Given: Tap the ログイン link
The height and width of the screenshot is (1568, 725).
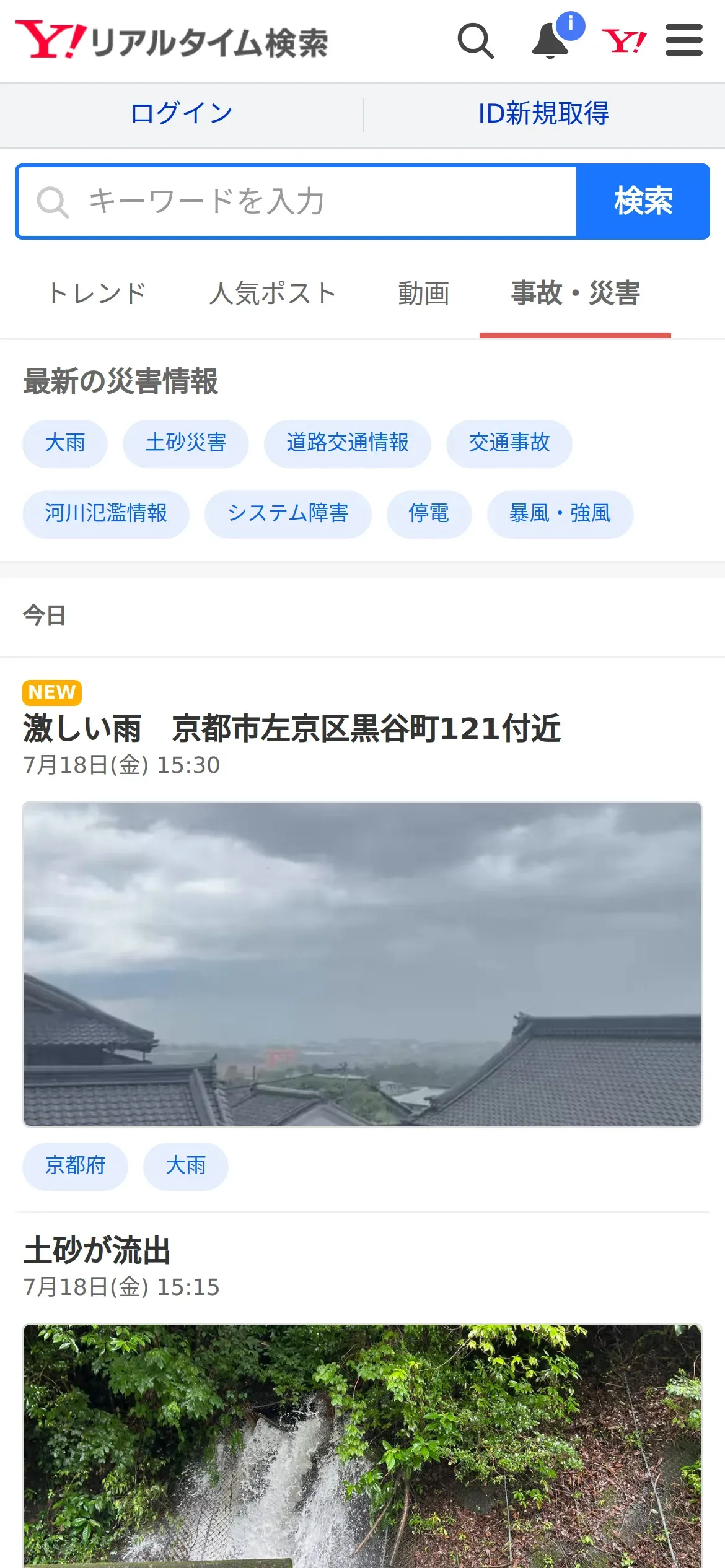Looking at the screenshot, I should pyautogui.click(x=182, y=114).
